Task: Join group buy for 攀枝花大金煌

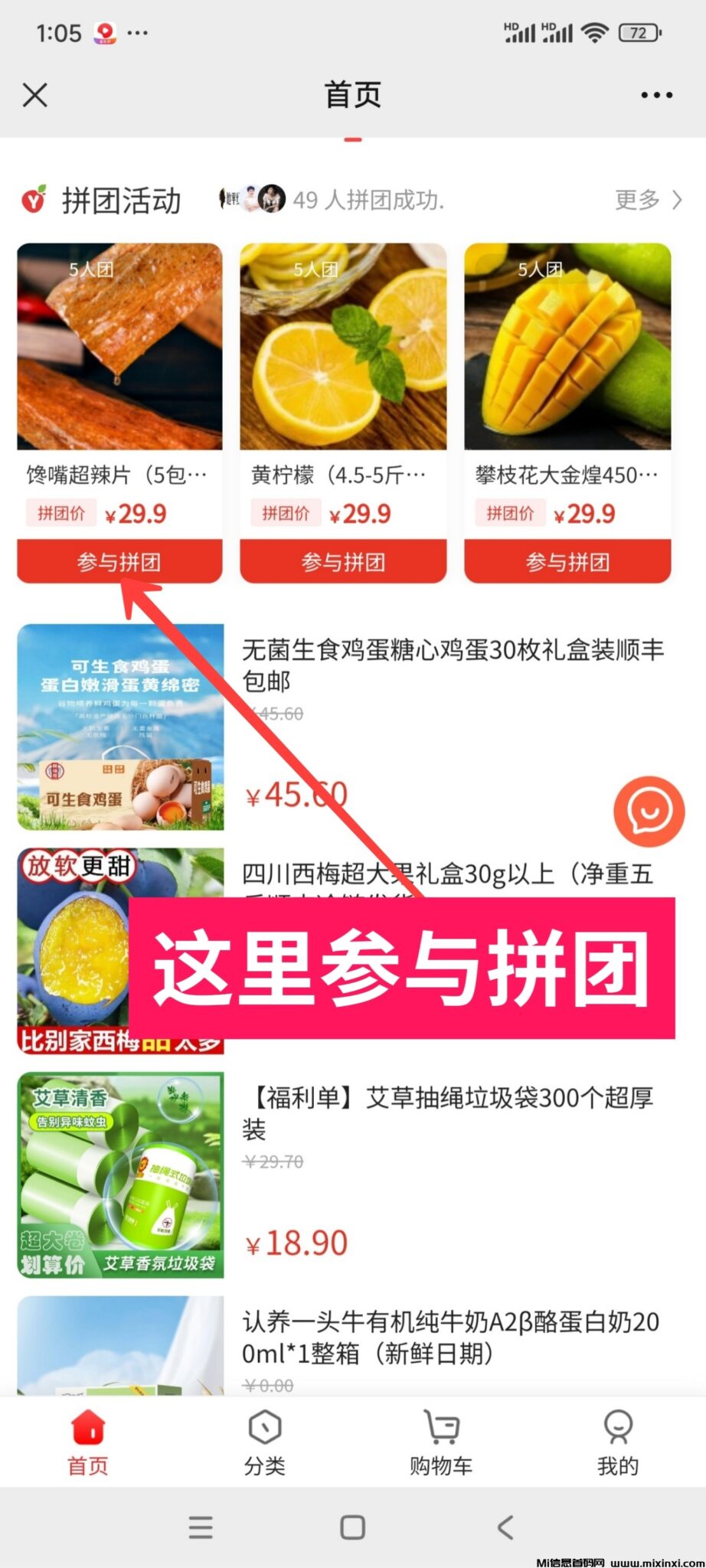Action: click(567, 562)
